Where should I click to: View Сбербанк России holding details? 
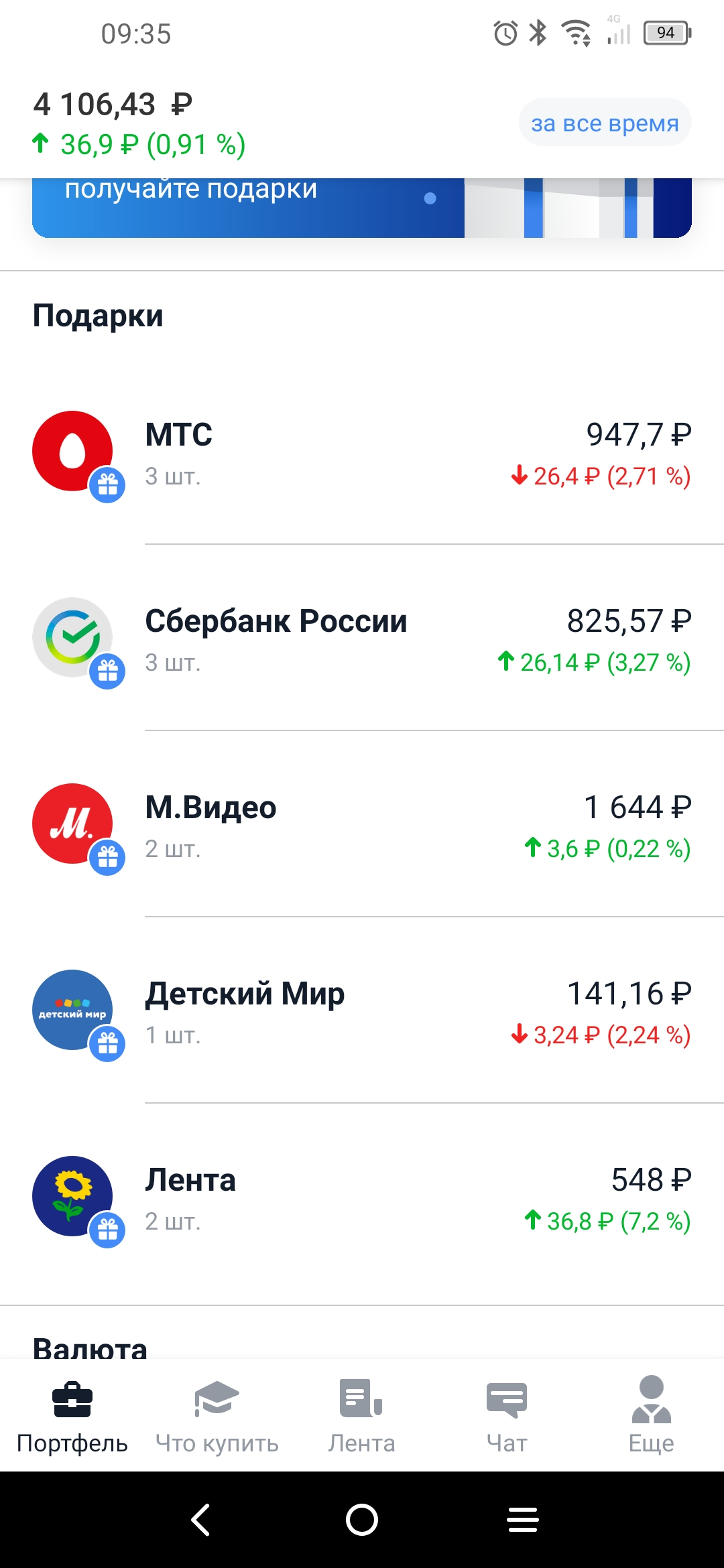(x=362, y=638)
